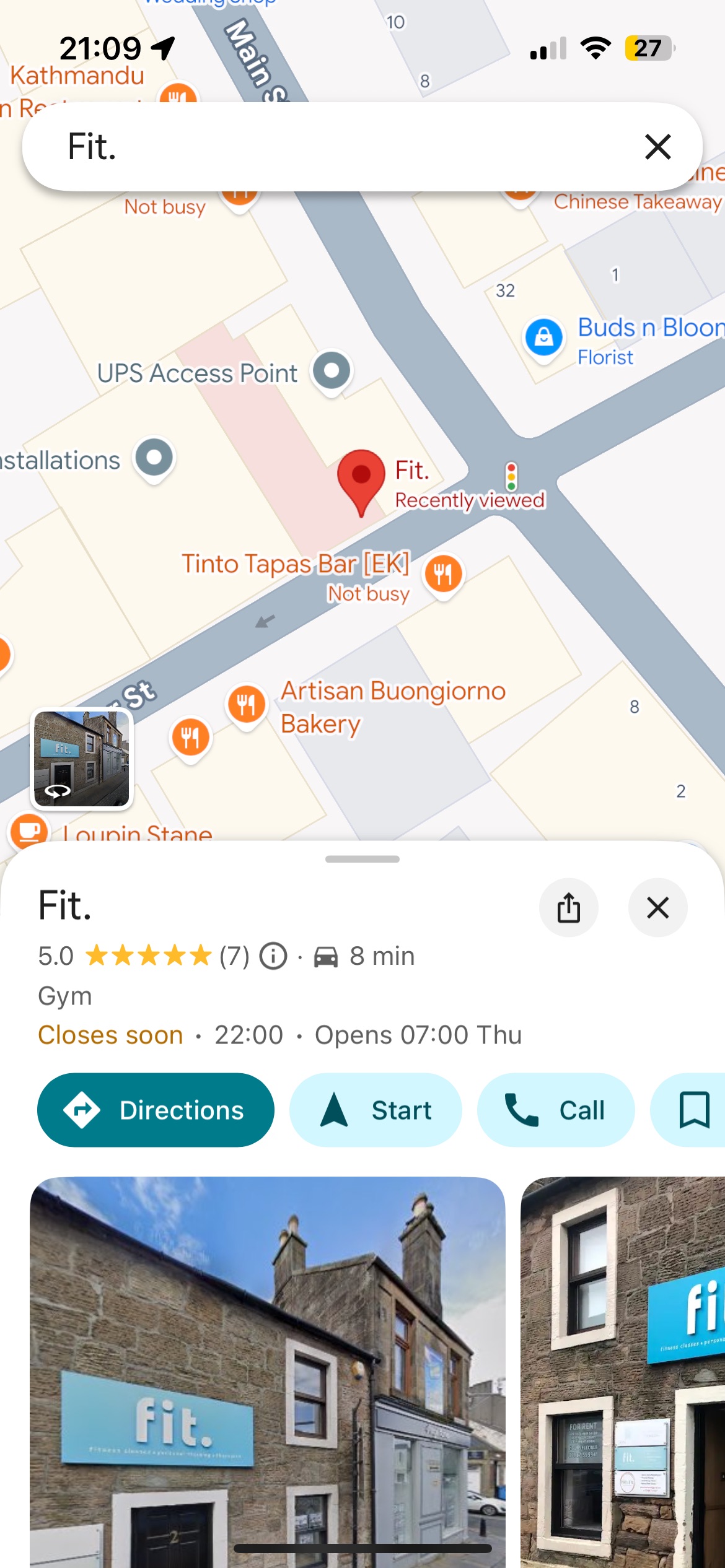Expand the opening hours line
The image size is (725, 1568).
[279, 1035]
